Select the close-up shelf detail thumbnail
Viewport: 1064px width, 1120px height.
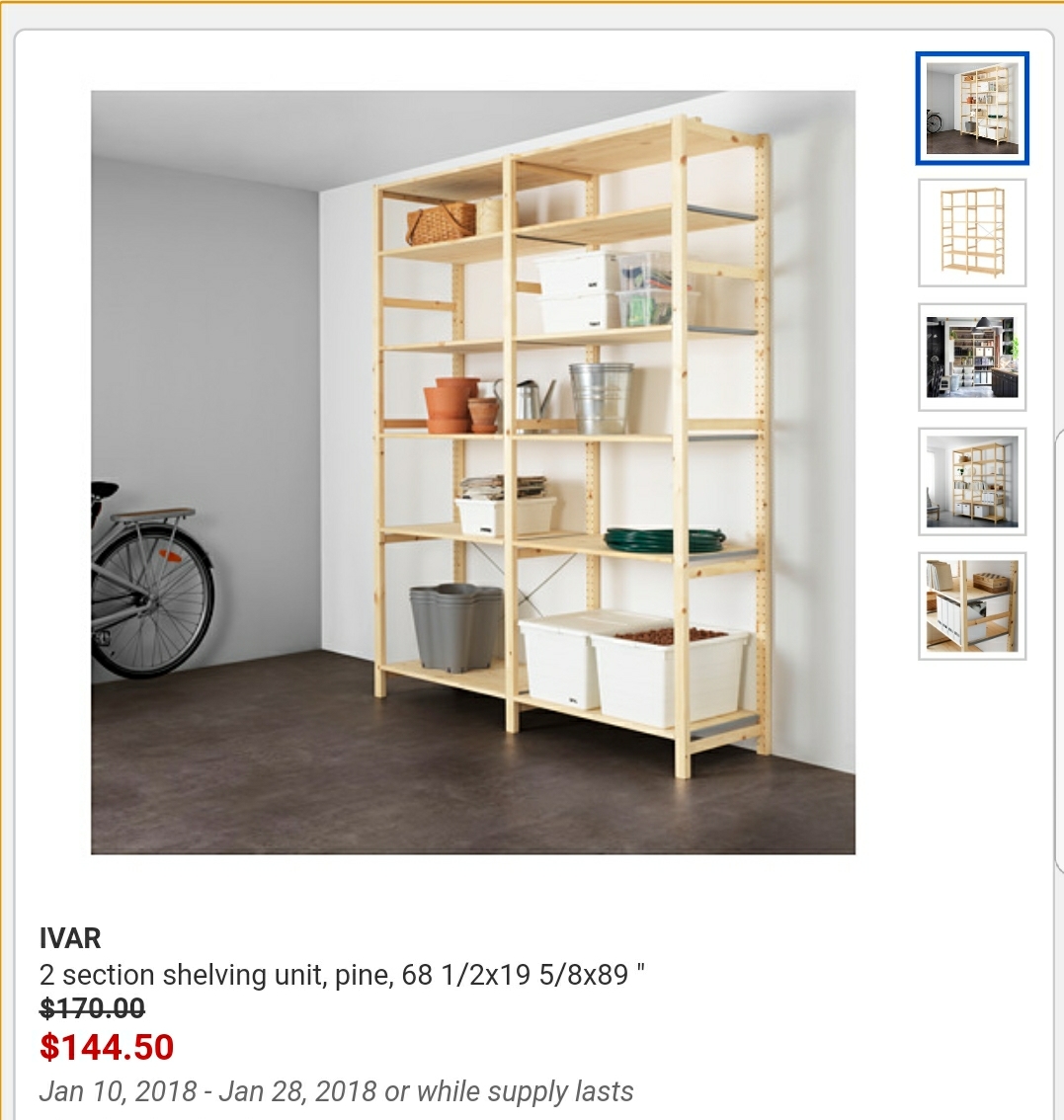click(972, 605)
